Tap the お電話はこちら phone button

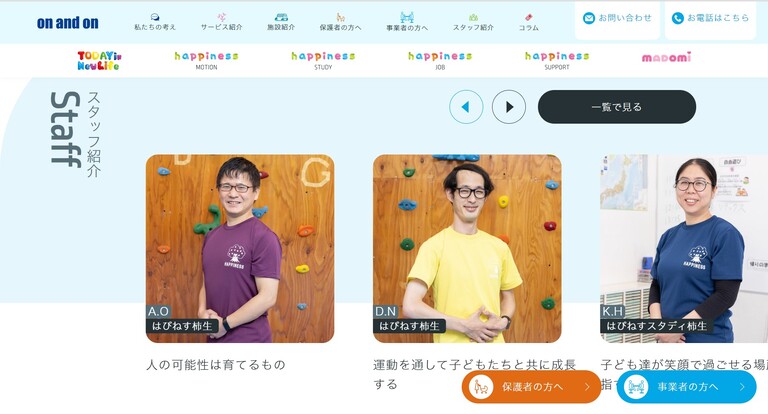point(709,18)
